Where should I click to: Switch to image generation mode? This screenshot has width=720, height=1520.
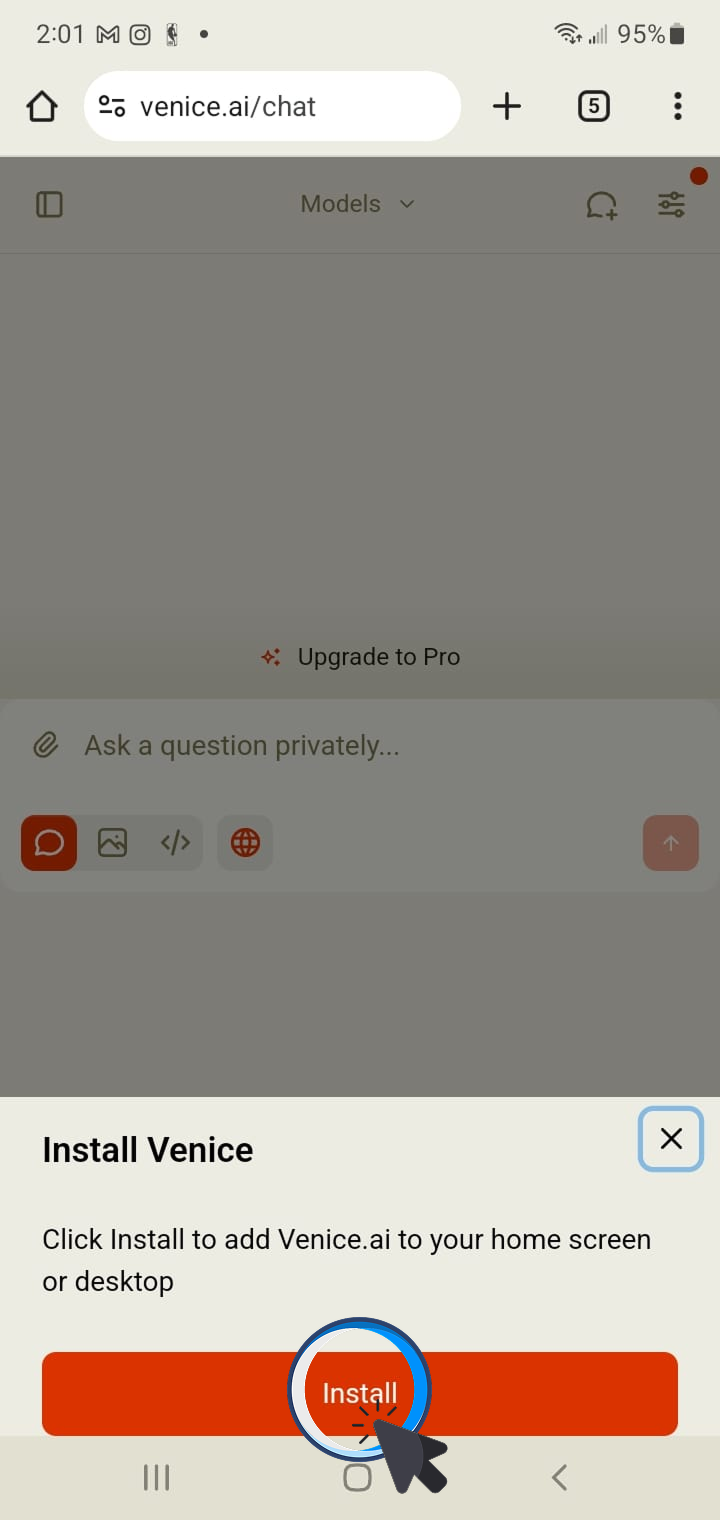[x=112, y=843]
